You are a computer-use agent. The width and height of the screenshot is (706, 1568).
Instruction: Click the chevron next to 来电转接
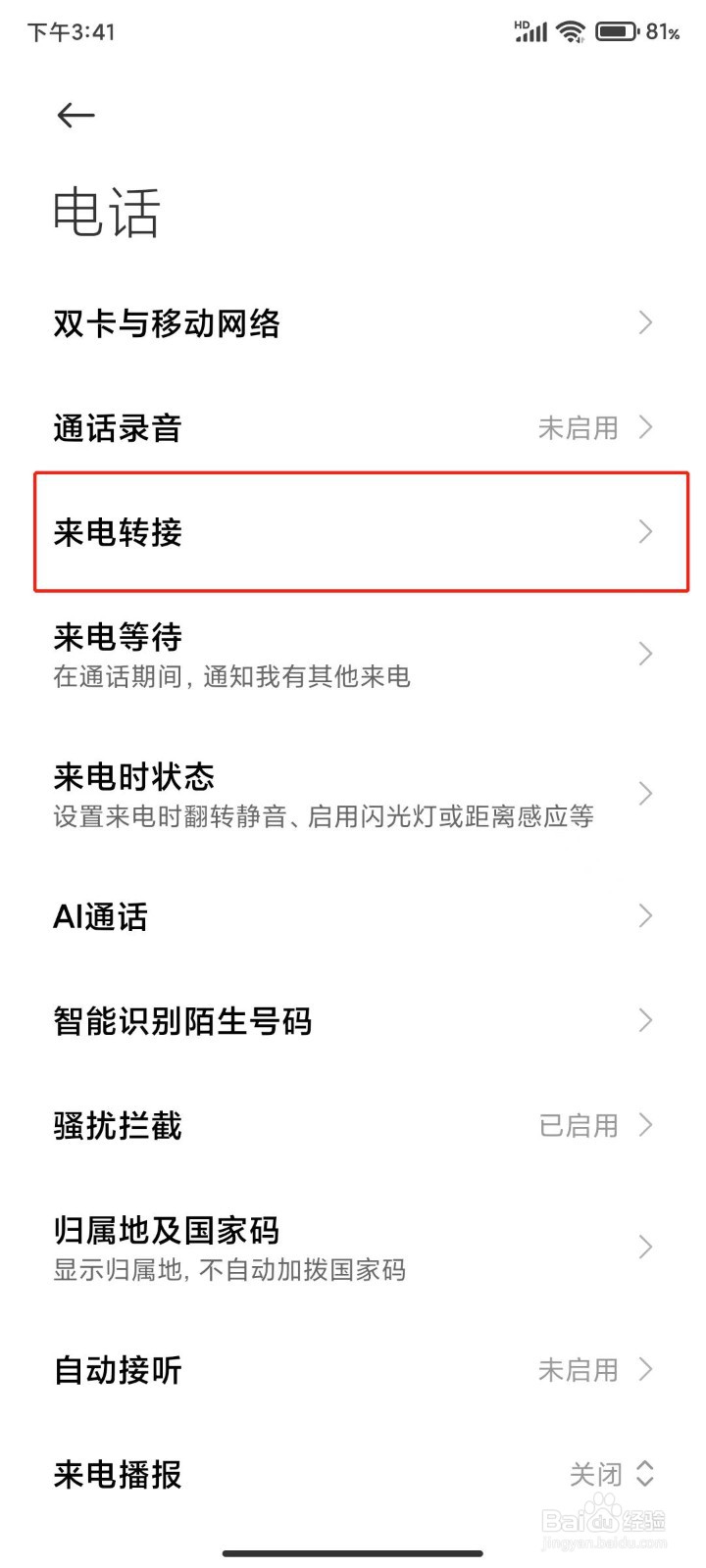pos(645,532)
